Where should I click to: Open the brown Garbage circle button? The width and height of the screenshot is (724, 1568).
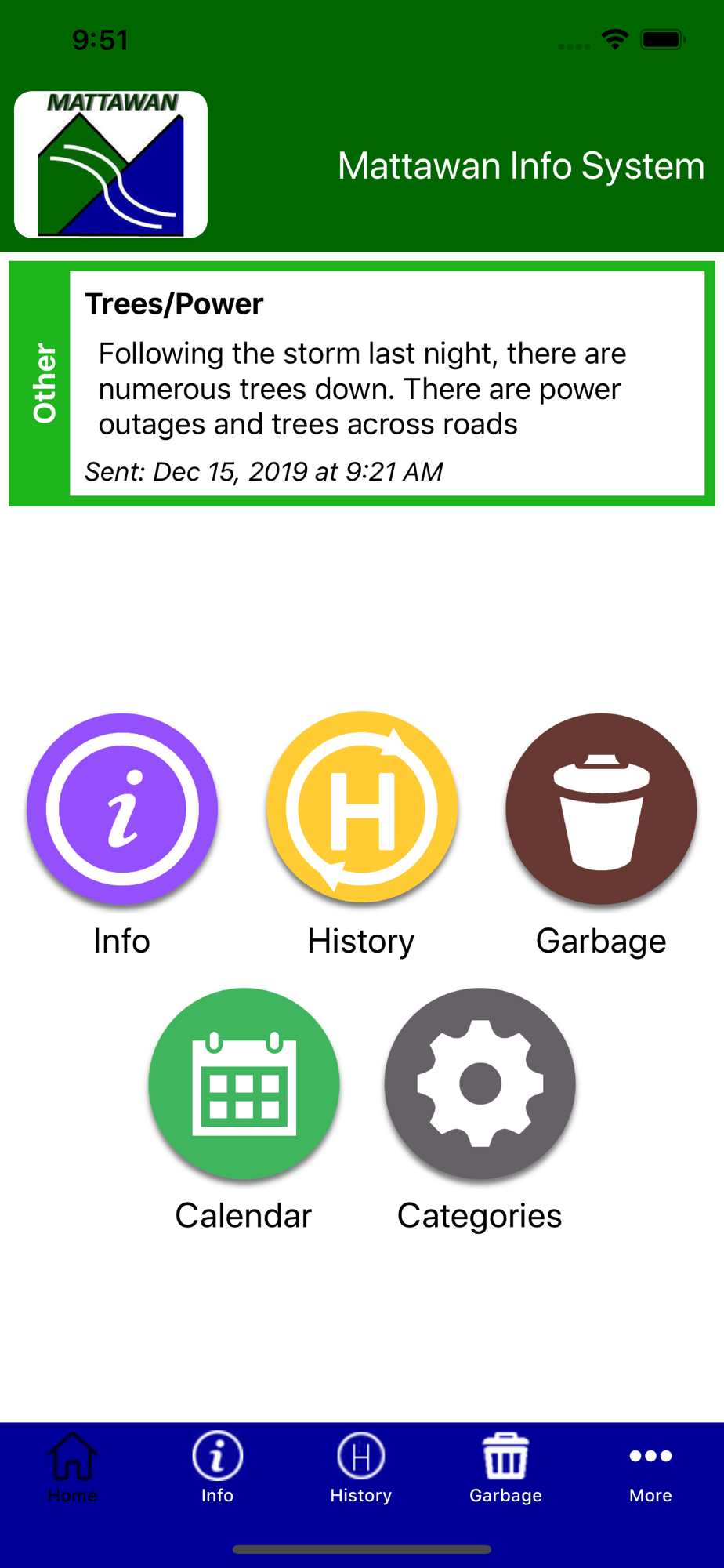601,808
